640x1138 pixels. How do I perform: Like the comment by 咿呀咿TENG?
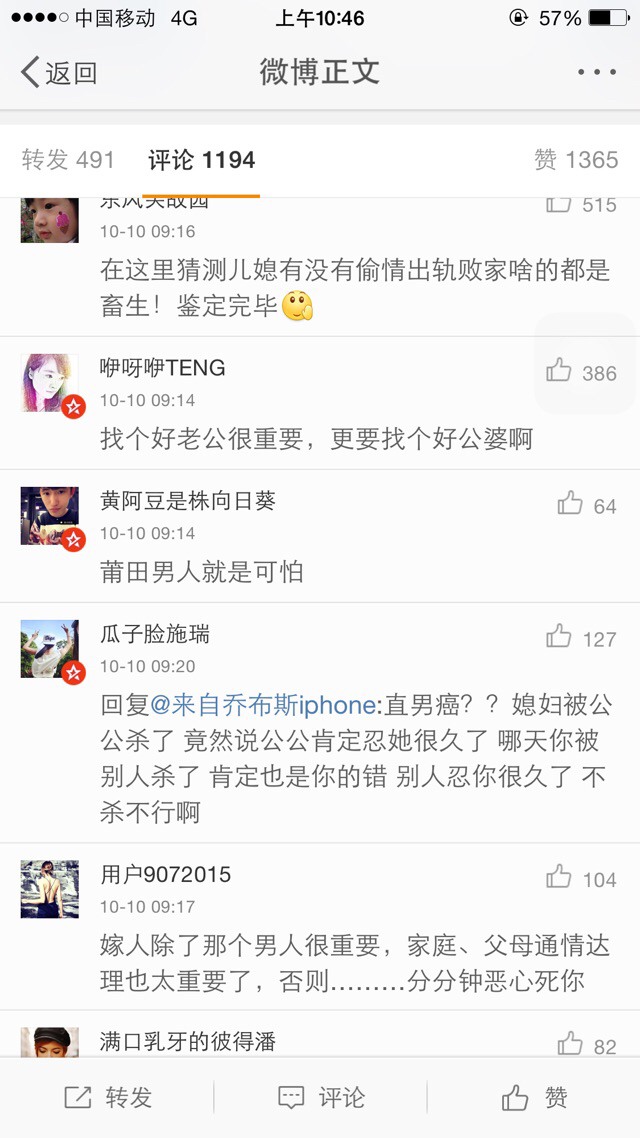point(580,372)
